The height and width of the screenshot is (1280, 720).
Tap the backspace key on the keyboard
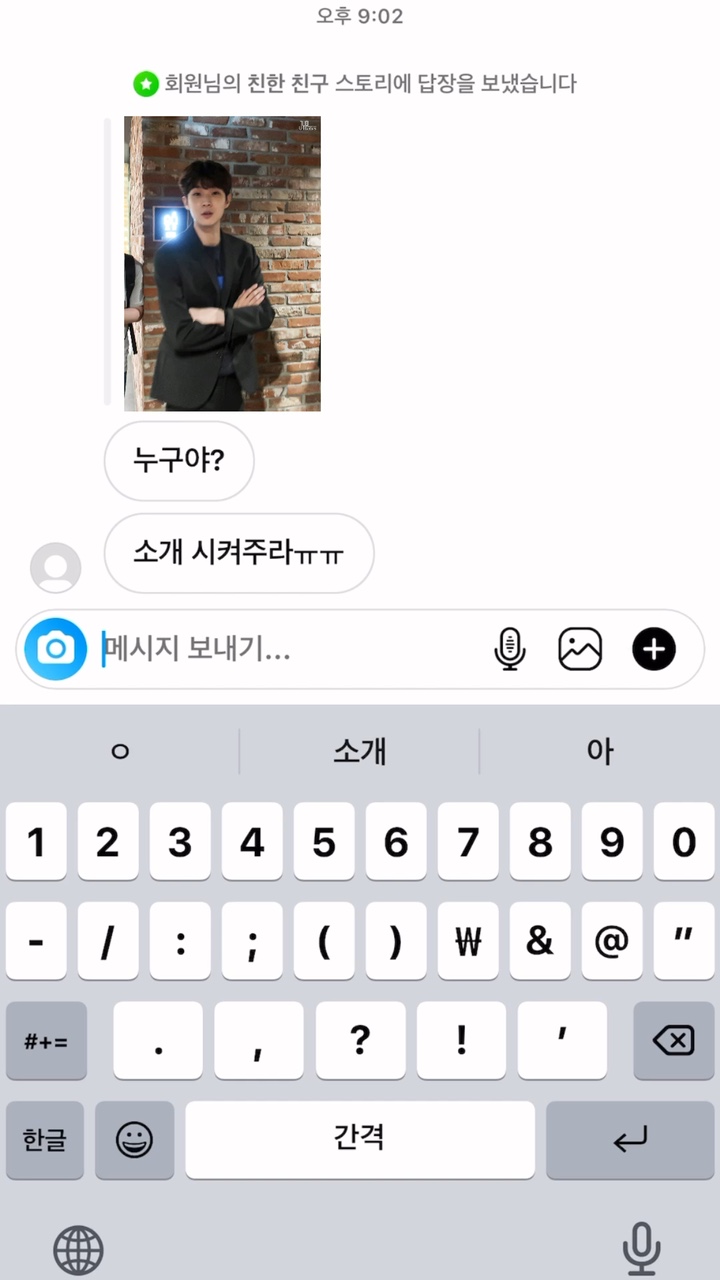click(673, 1041)
